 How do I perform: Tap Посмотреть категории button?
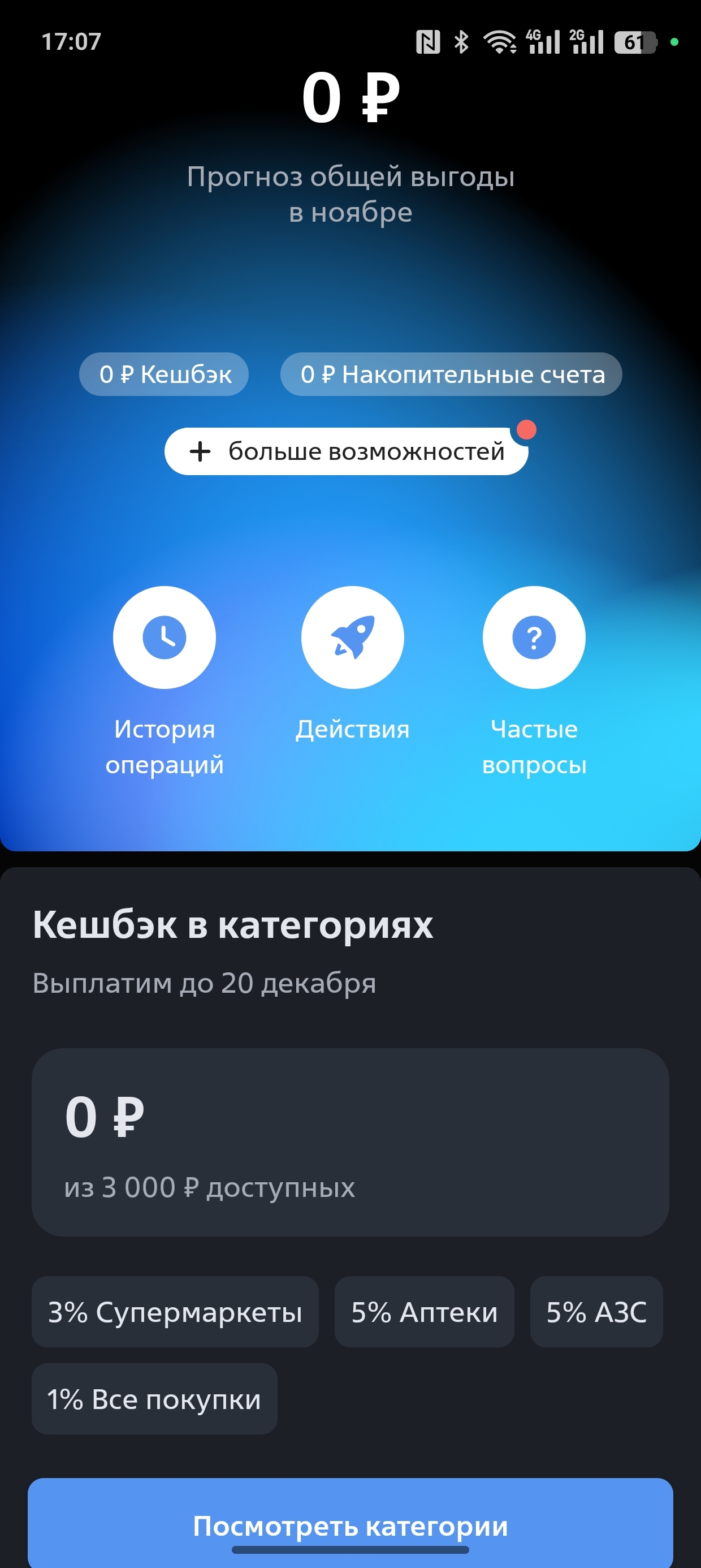point(350,1525)
